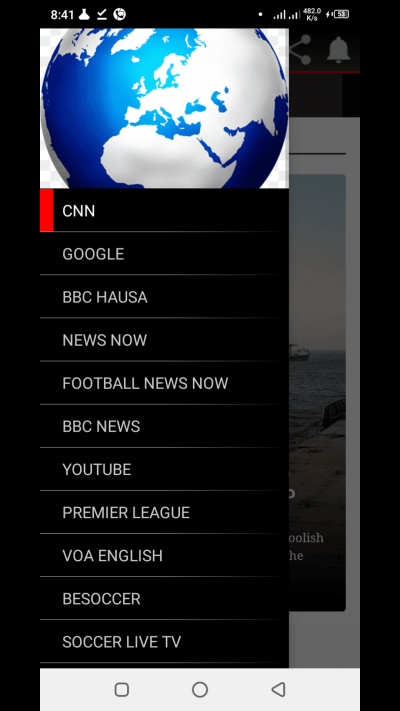Open the notifications bell
The width and height of the screenshot is (400, 711).
(338, 49)
